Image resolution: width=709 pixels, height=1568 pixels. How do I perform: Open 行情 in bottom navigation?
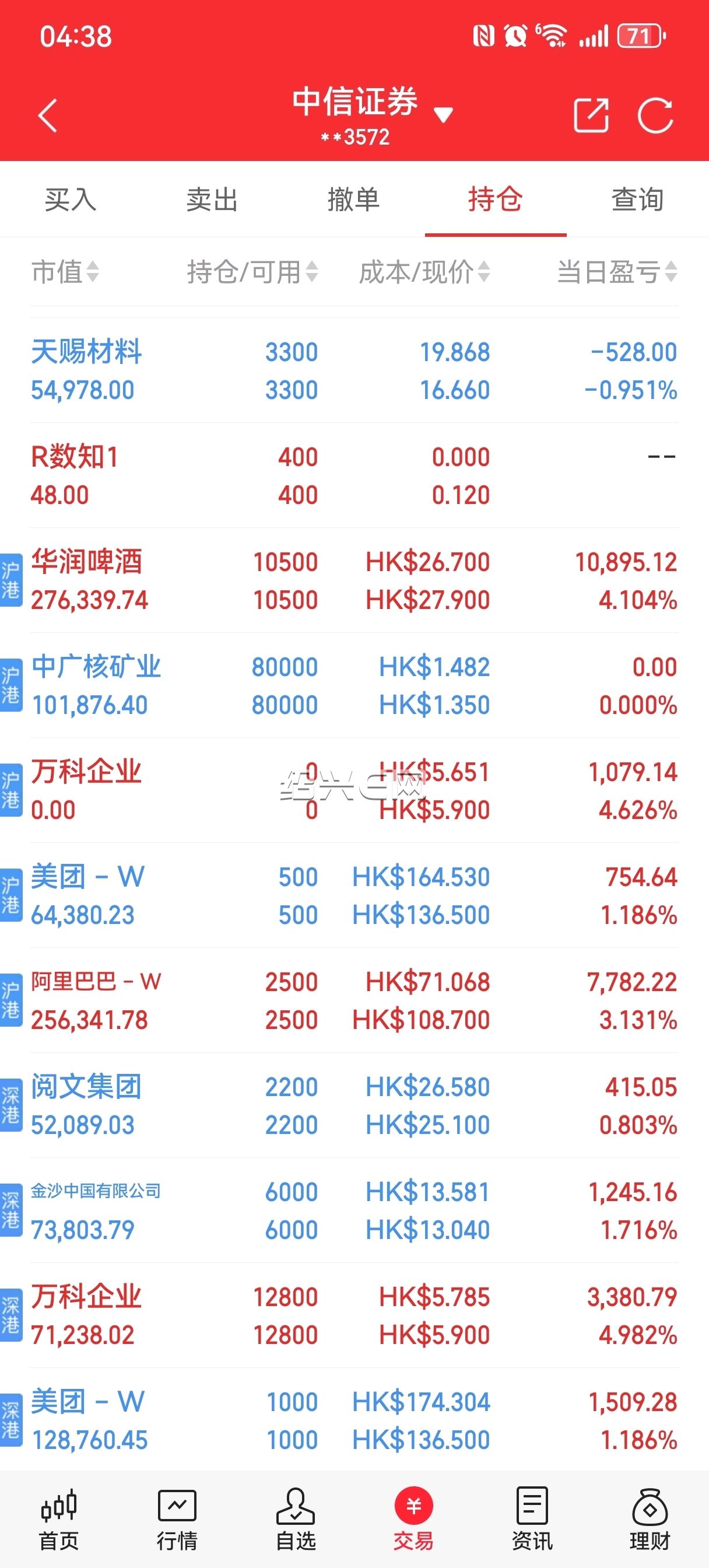pyautogui.click(x=177, y=1520)
